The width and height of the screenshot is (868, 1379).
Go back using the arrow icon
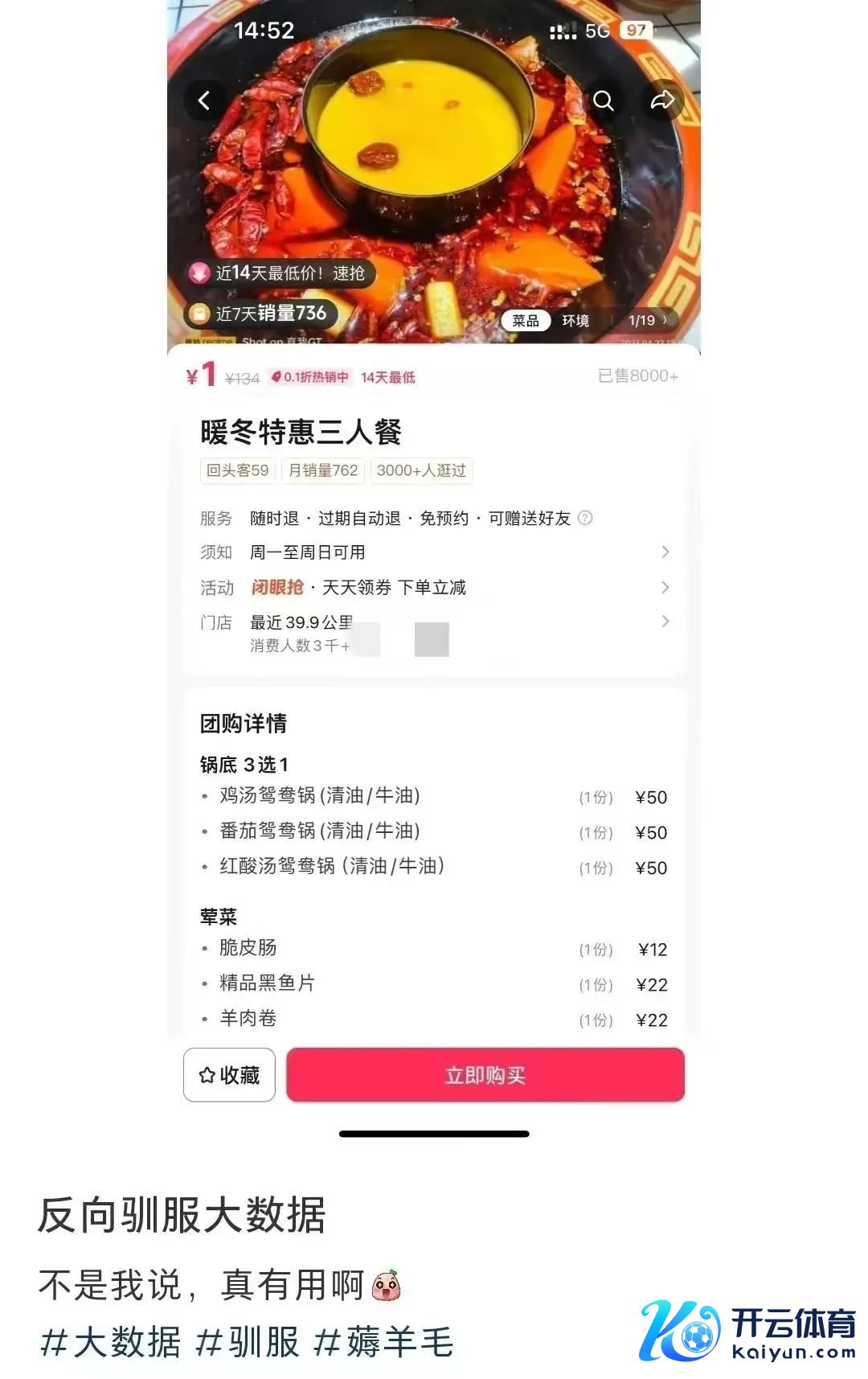tap(204, 101)
